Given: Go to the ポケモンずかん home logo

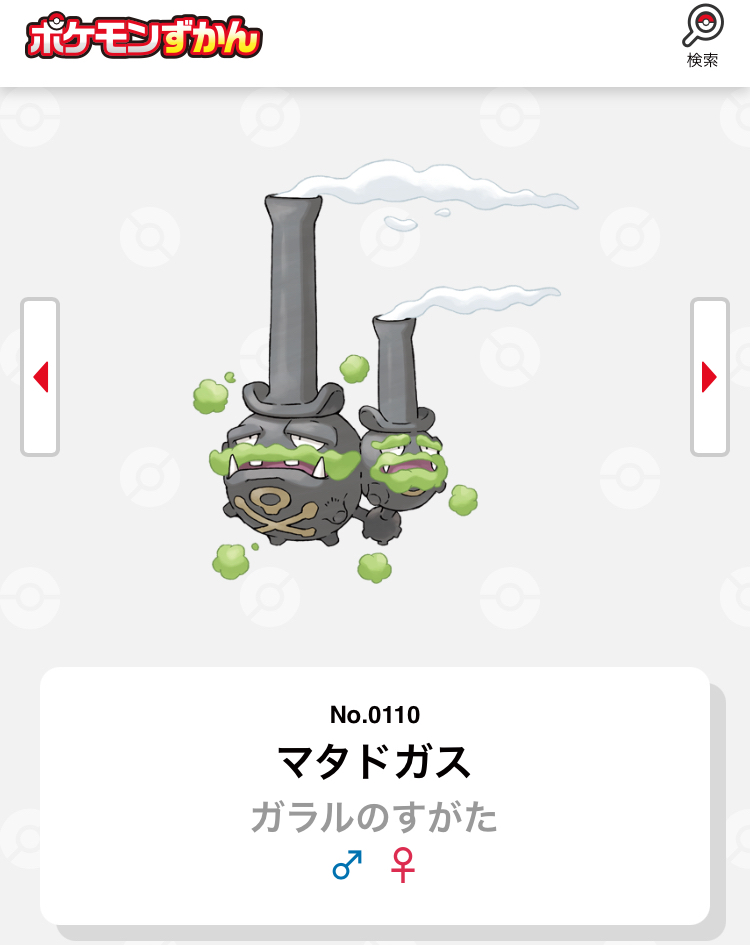Looking at the screenshot, I should [x=144, y=38].
